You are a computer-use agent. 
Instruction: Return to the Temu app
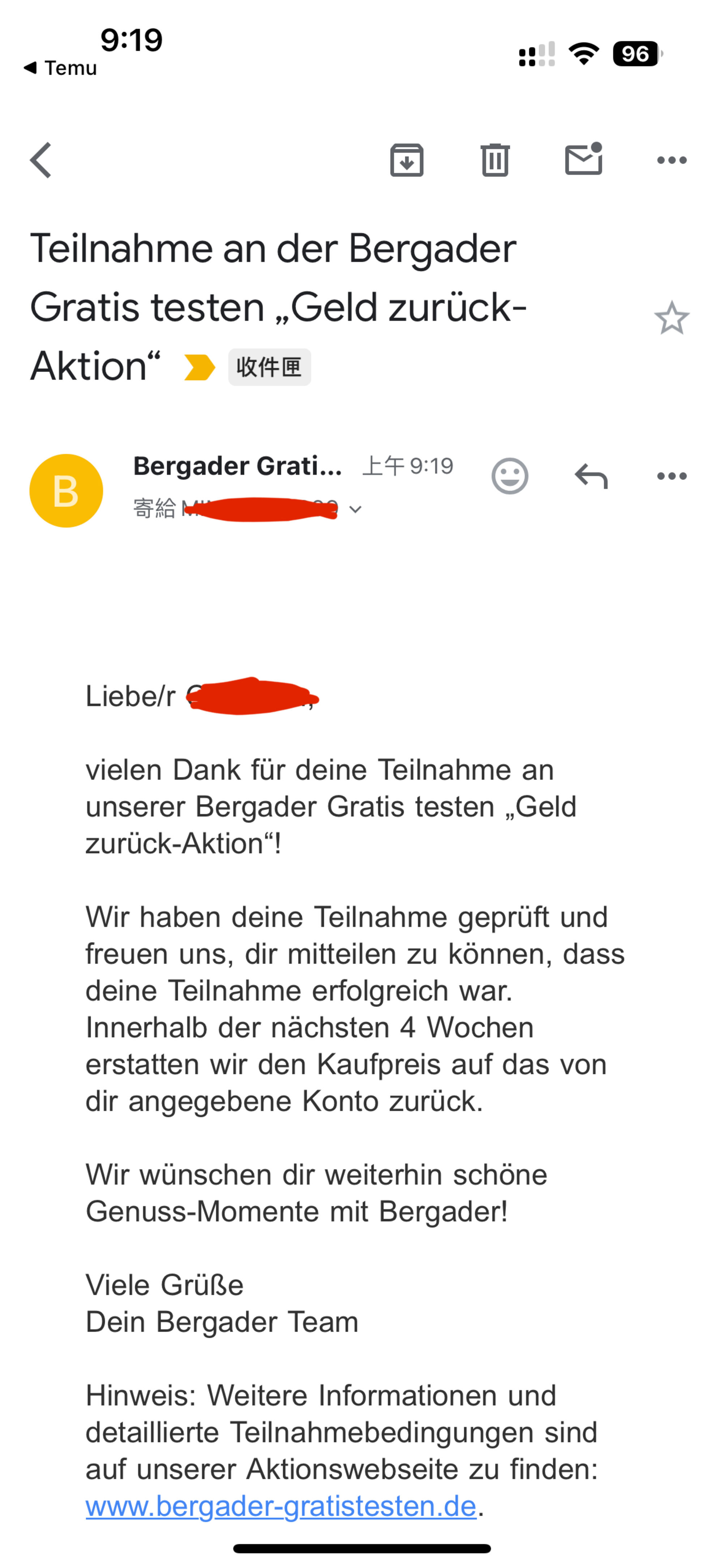[x=60, y=68]
